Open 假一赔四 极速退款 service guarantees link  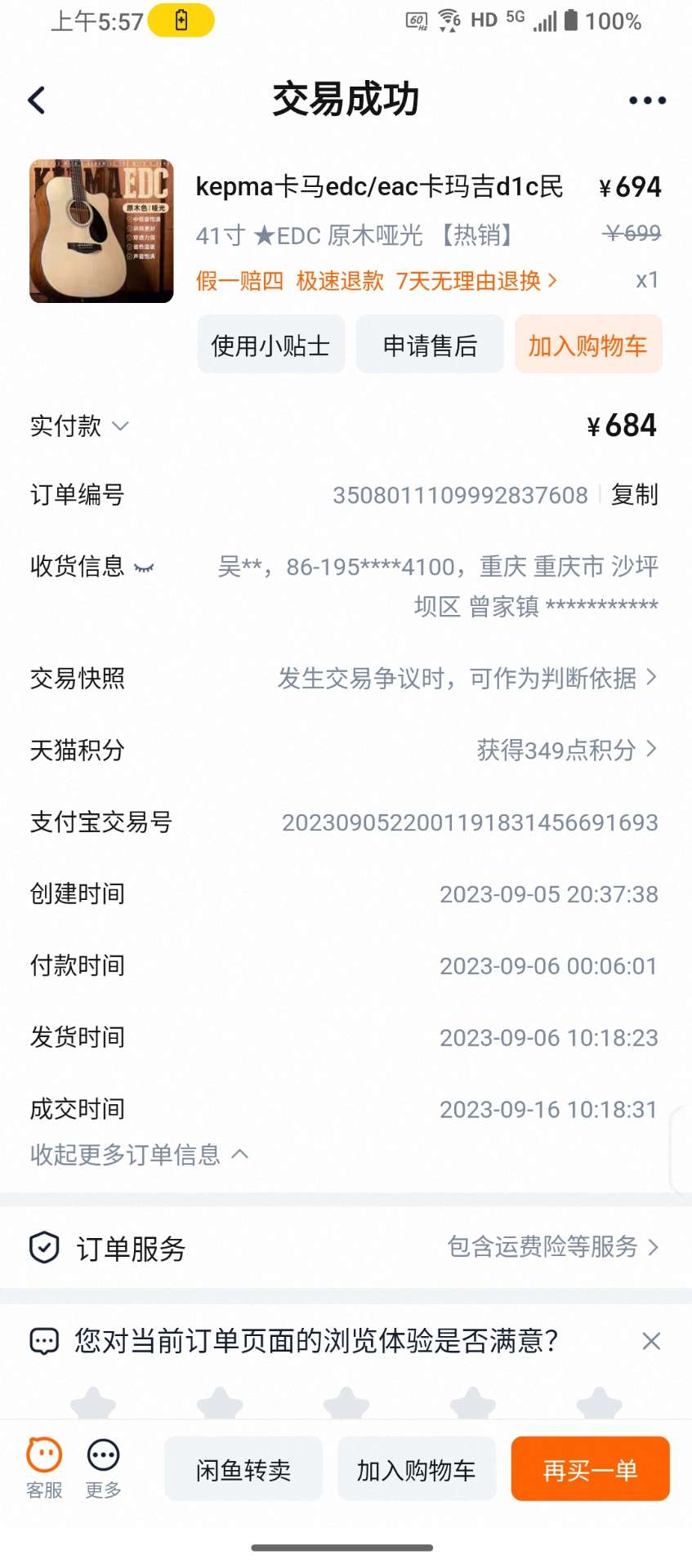tap(377, 281)
